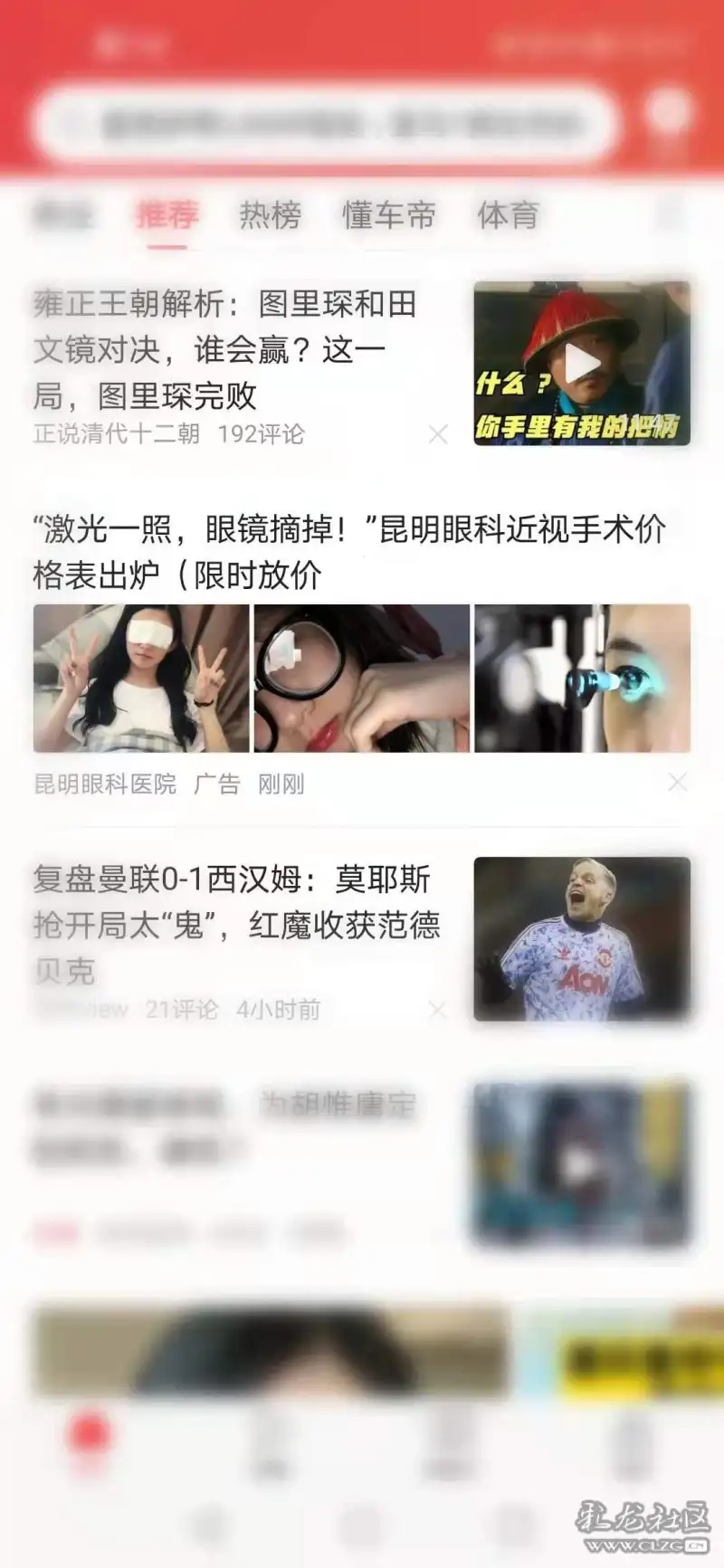The width and height of the screenshot is (724, 1568).
Task: Open the search box at the top
Action: click(326, 125)
